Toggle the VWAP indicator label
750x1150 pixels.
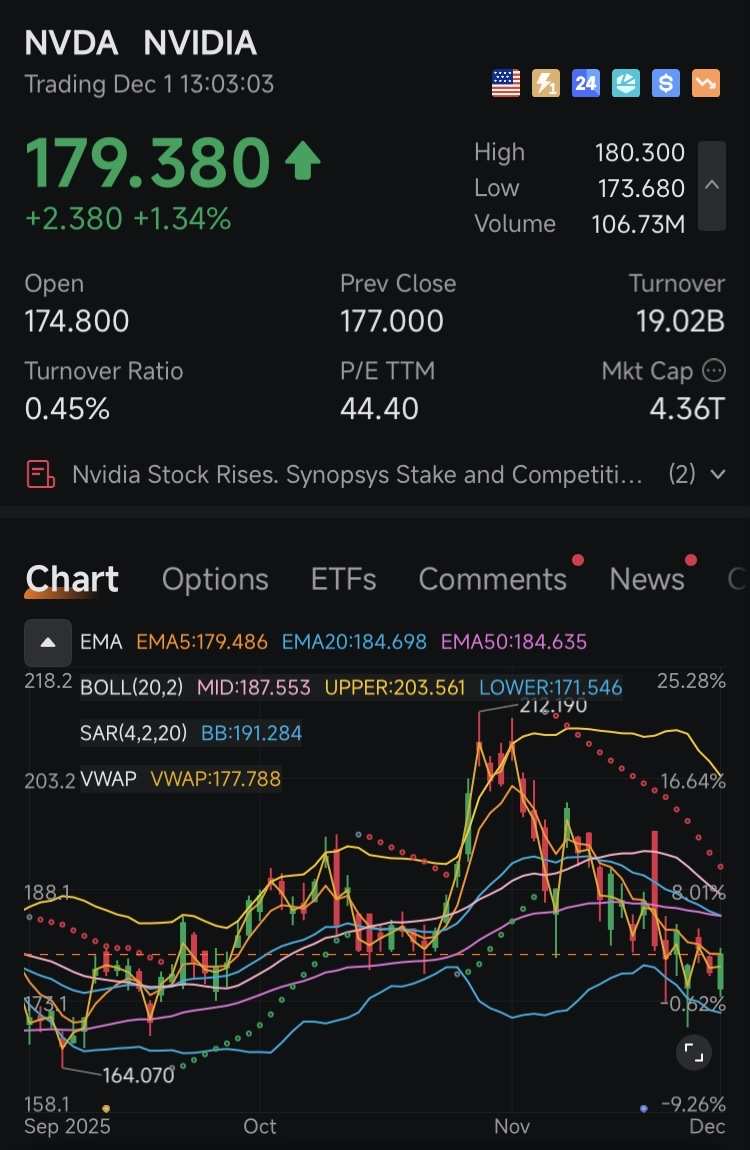tap(108, 778)
